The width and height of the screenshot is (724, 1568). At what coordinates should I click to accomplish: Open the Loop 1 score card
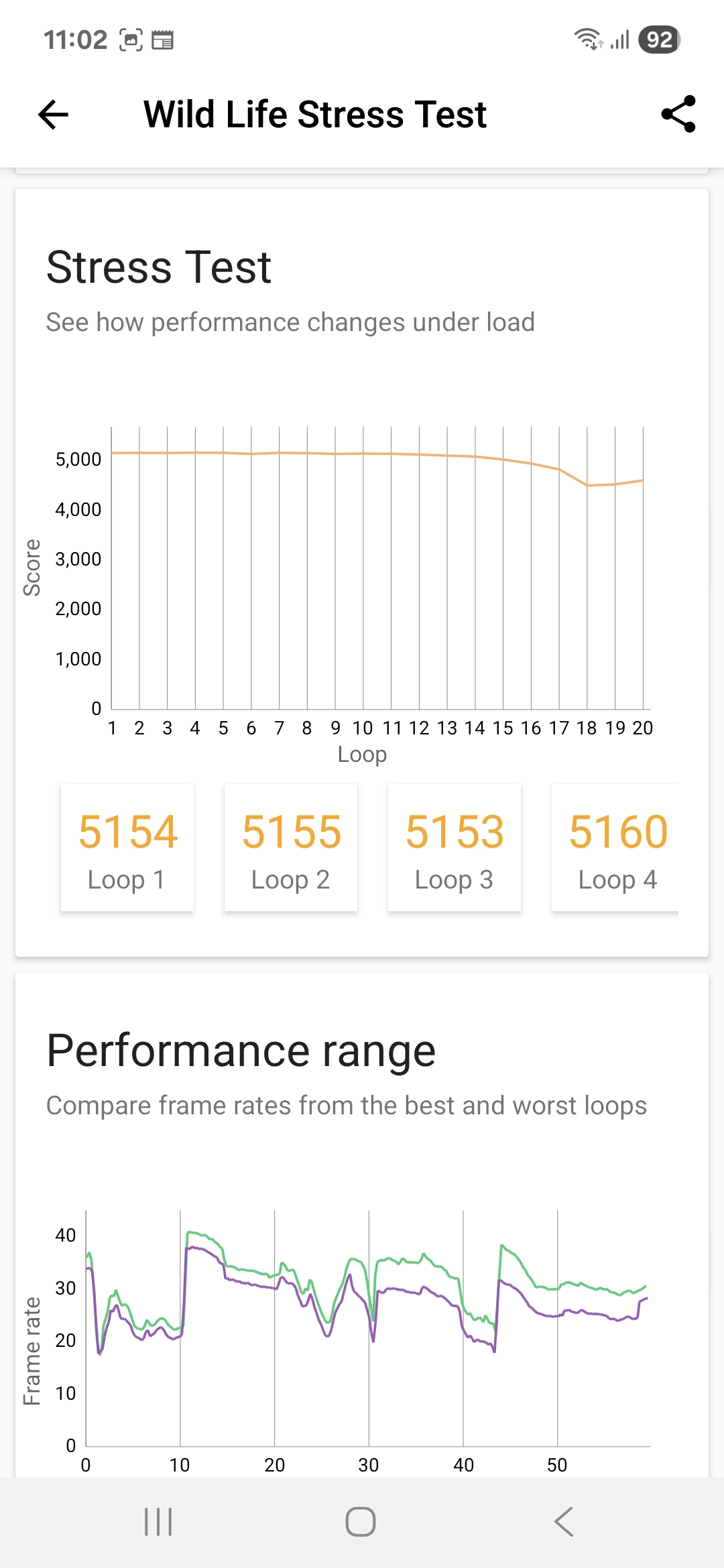[x=127, y=848]
